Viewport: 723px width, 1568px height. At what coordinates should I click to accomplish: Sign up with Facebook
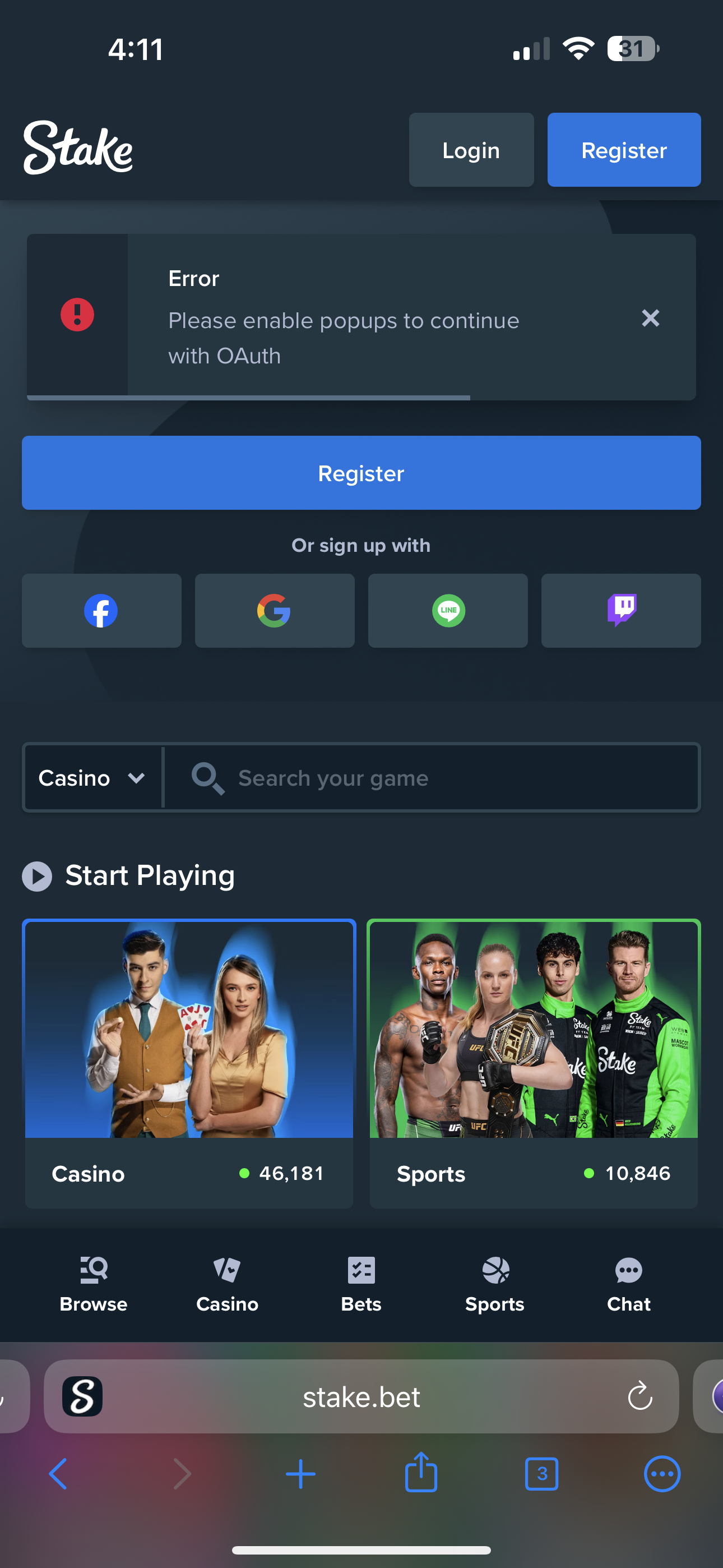101,611
